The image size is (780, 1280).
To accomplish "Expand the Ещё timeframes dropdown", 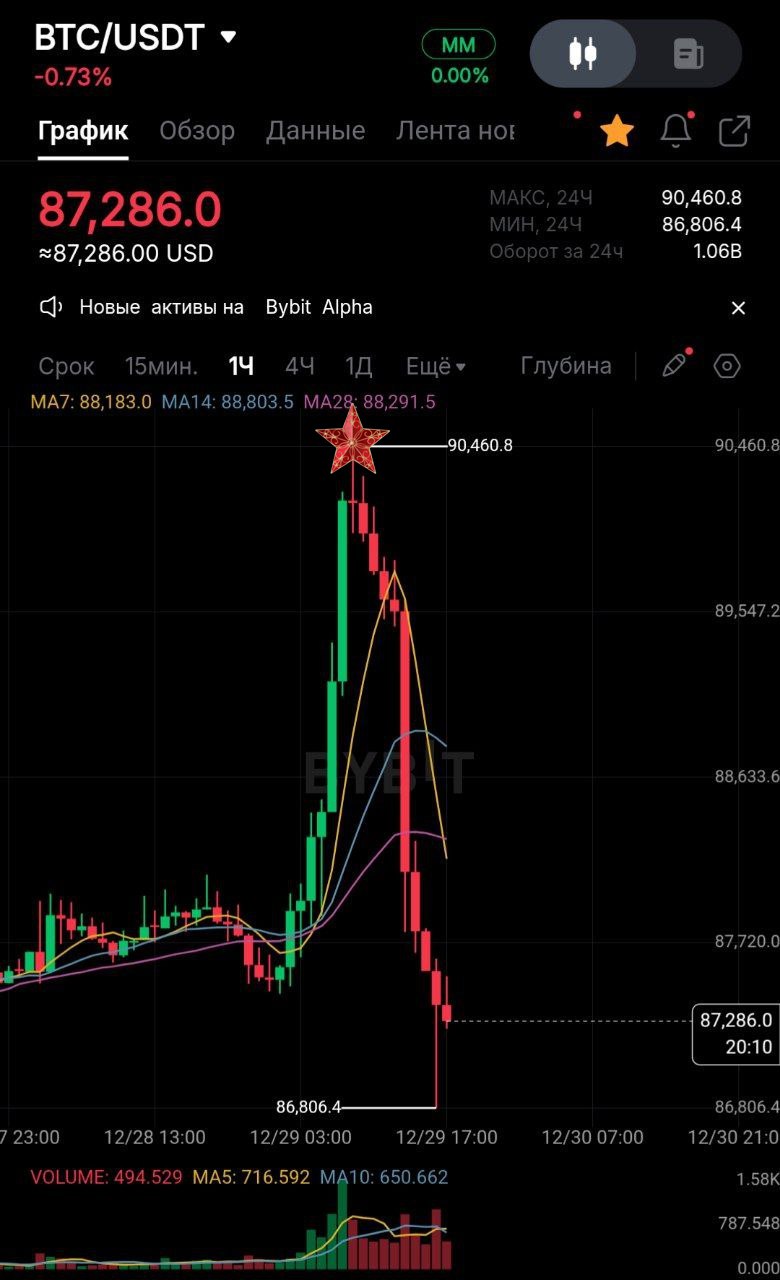I will pos(436,366).
